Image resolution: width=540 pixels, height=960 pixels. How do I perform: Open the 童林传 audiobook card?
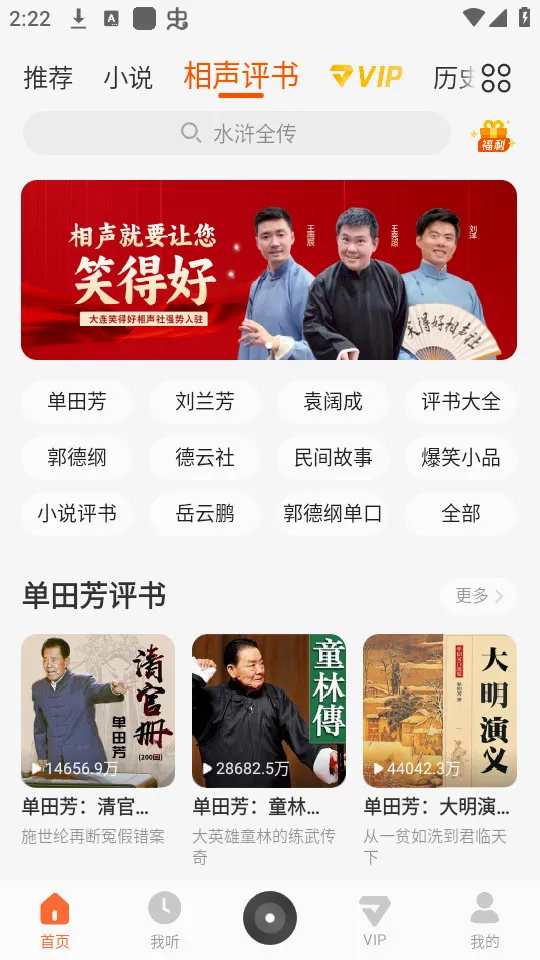pyautogui.click(x=269, y=748)
